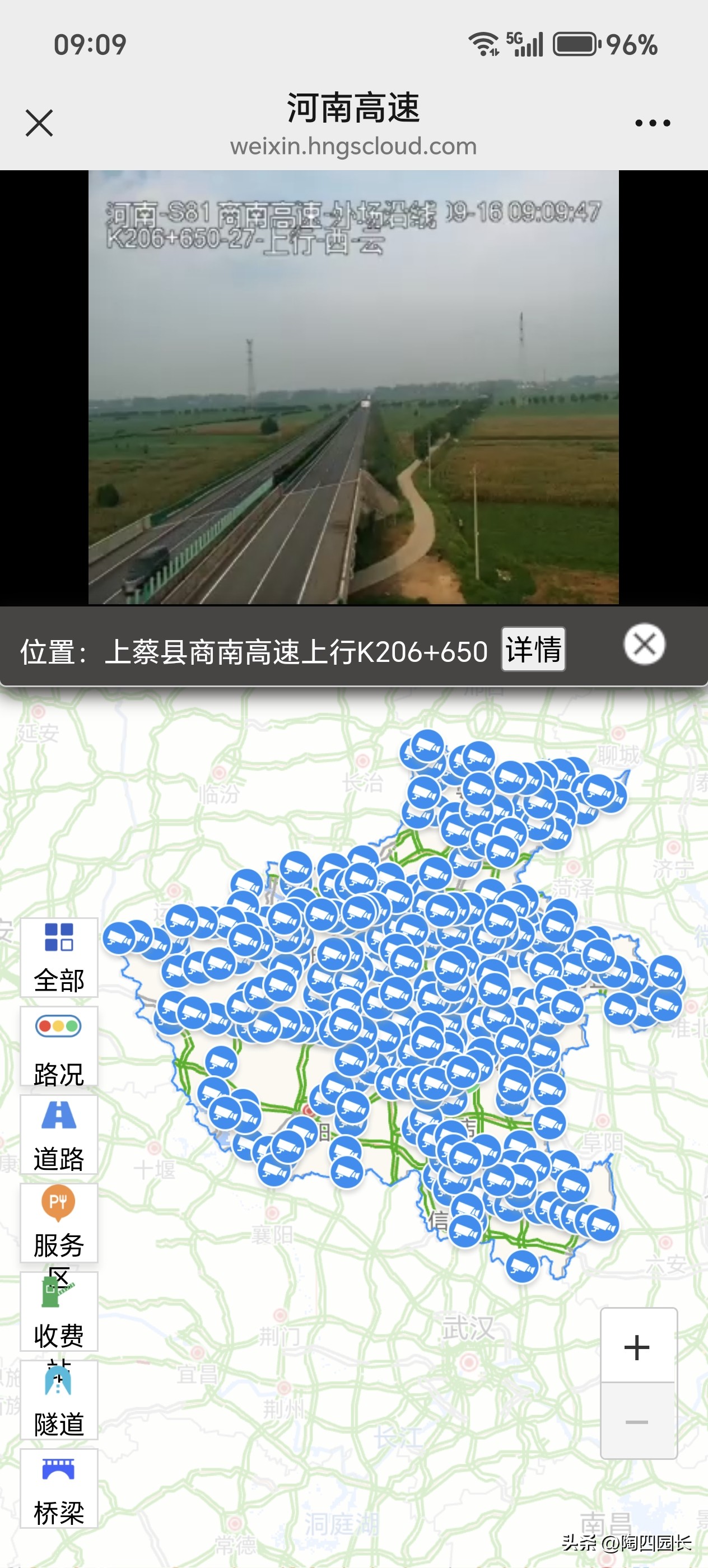Open the WeChat more options menu
The height and width of the screenshot is (1568, 708).
(650, 122)
